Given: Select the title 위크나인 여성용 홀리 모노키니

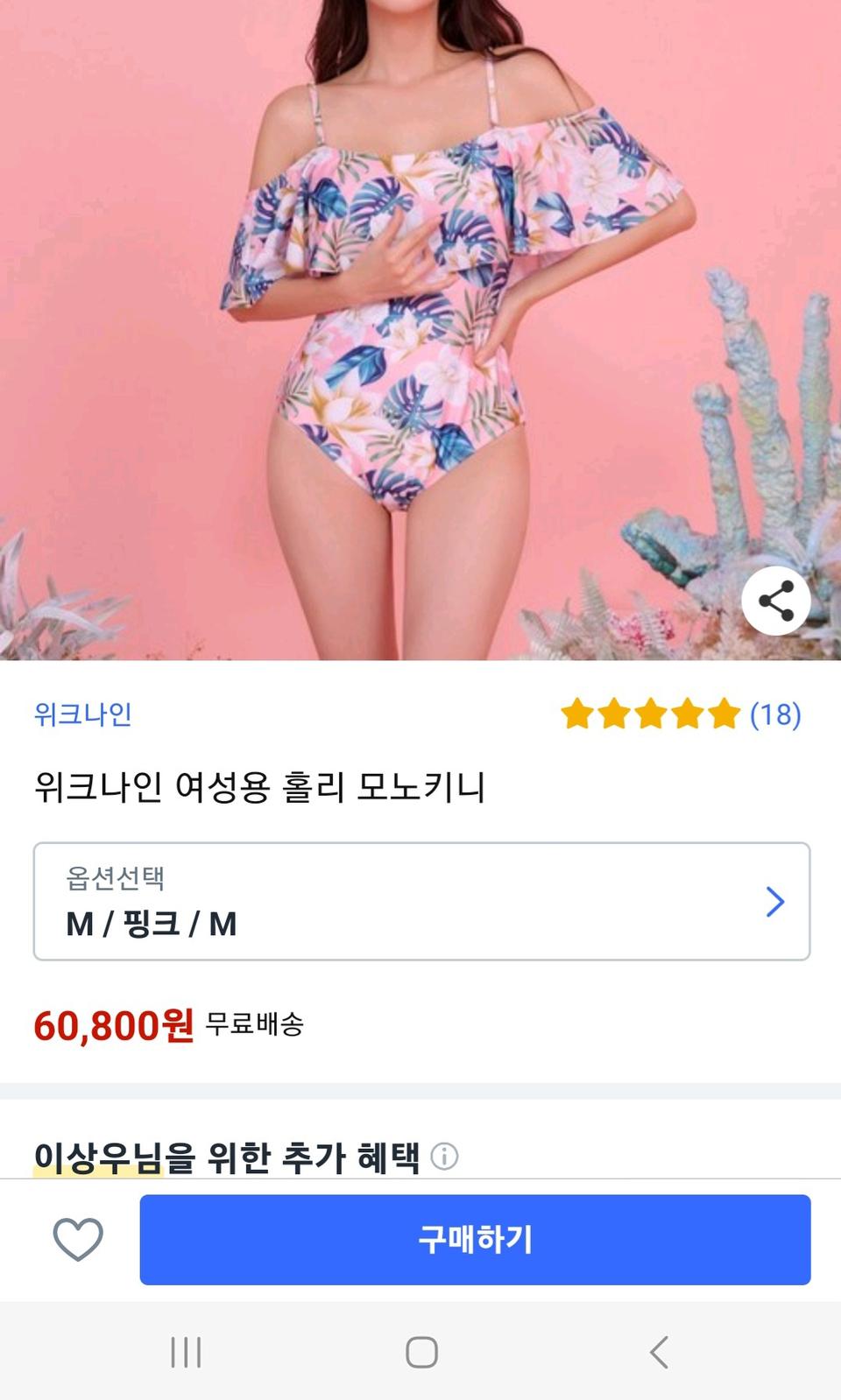Looking at the screenshot, I should click(263, 786).
